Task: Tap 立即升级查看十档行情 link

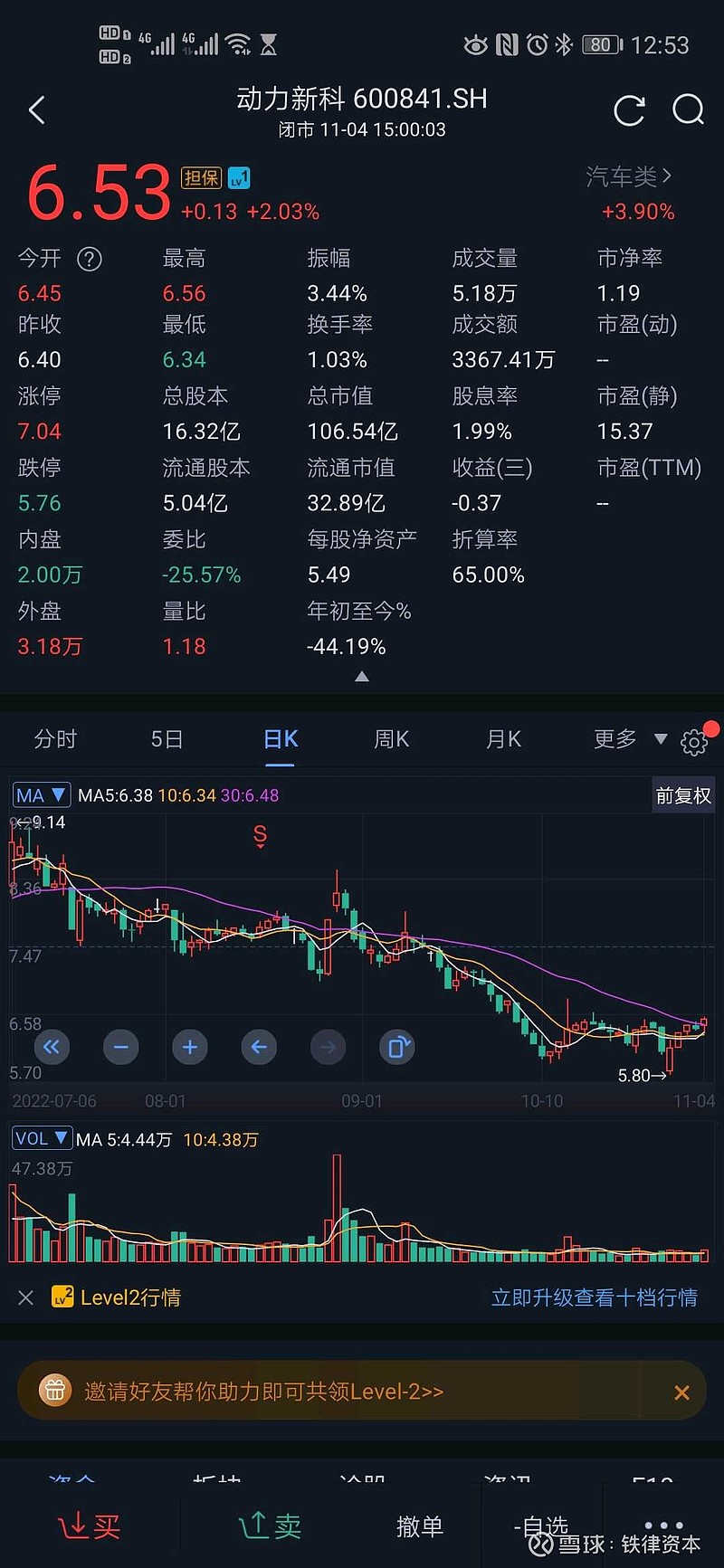Action: [x=594, y=1297]
